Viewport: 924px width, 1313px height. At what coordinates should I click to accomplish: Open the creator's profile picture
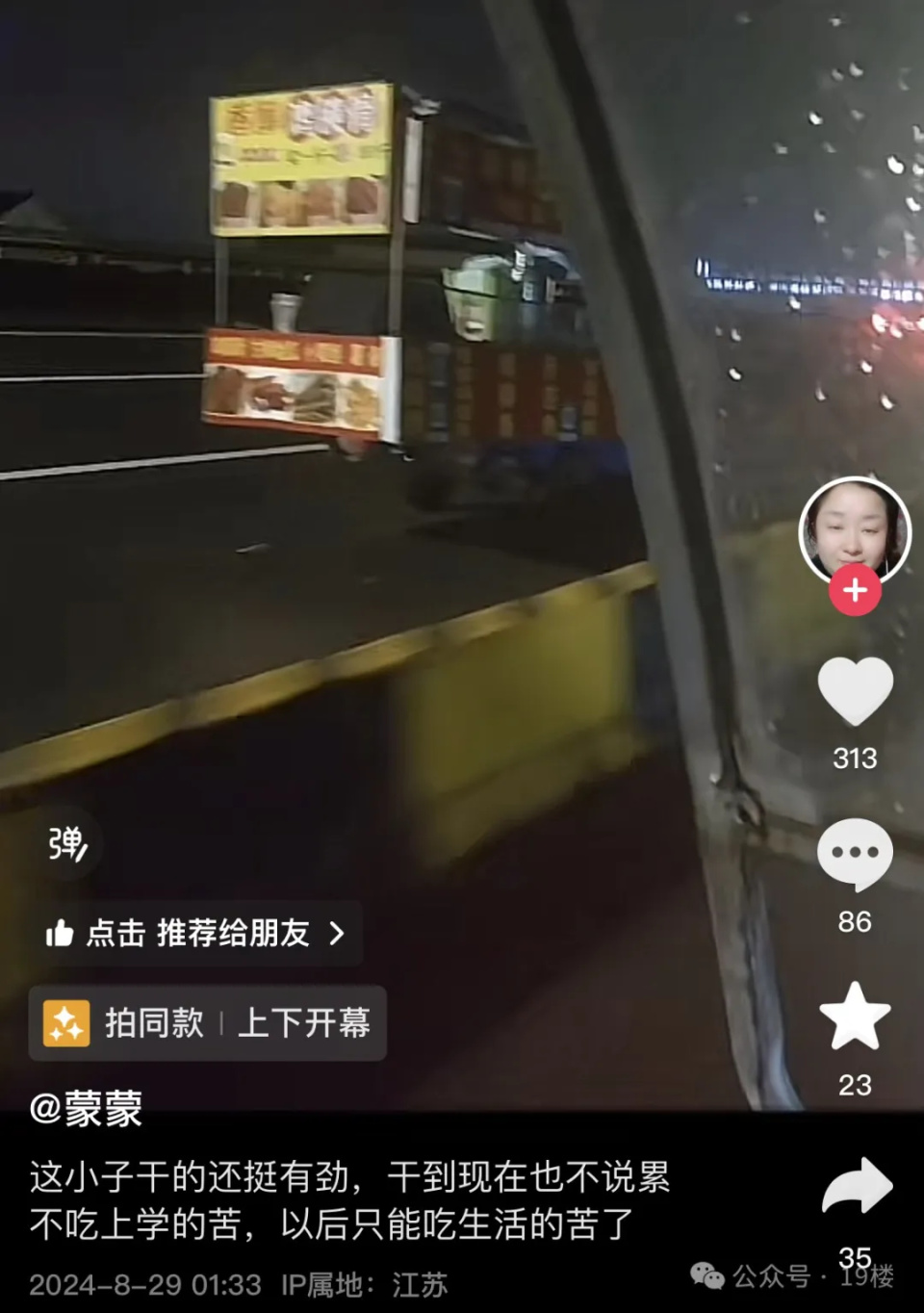click(854, 530)
